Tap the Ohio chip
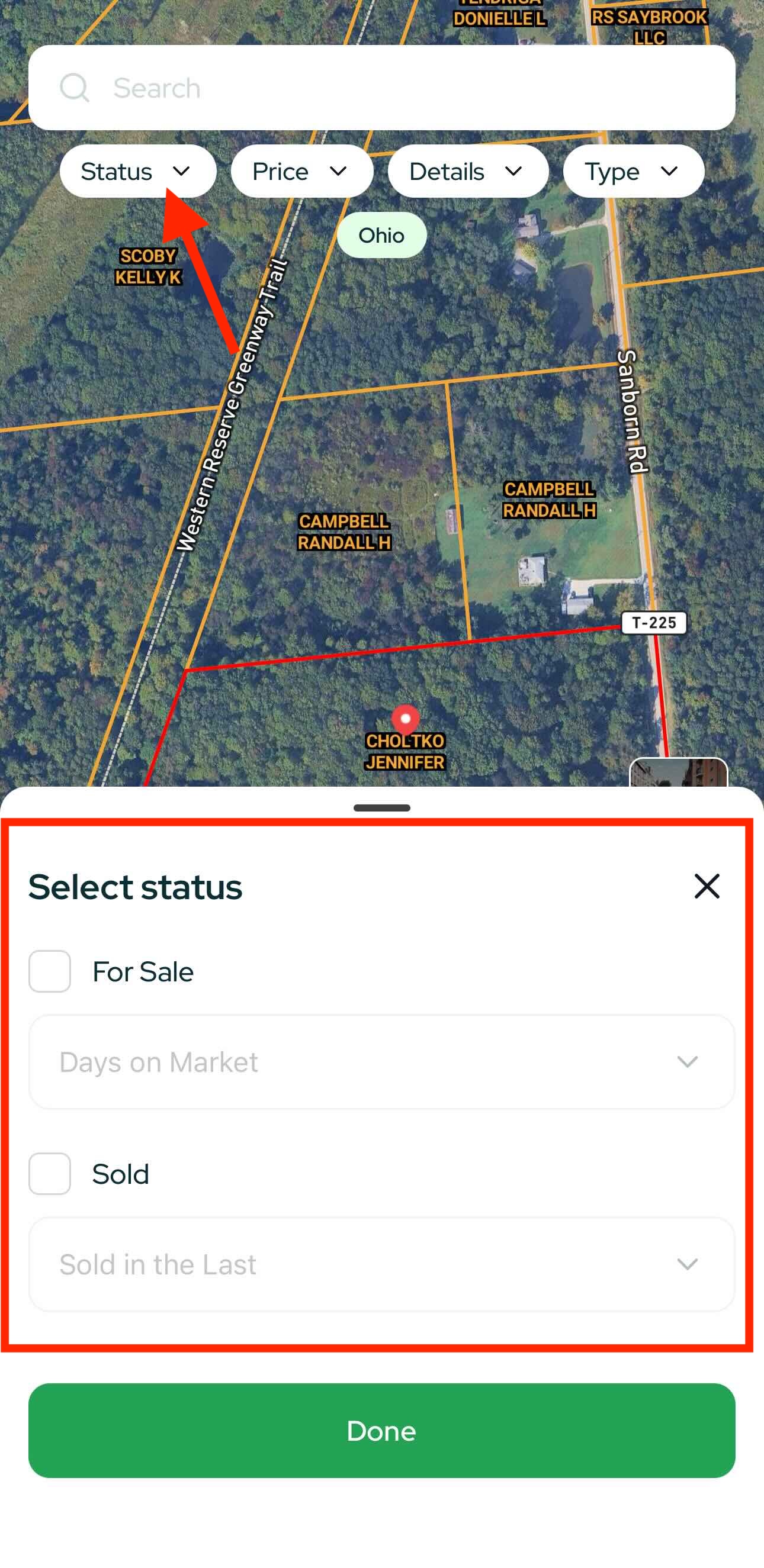The height and width of the screenshot is (1568, 764). tap(381, 236)
